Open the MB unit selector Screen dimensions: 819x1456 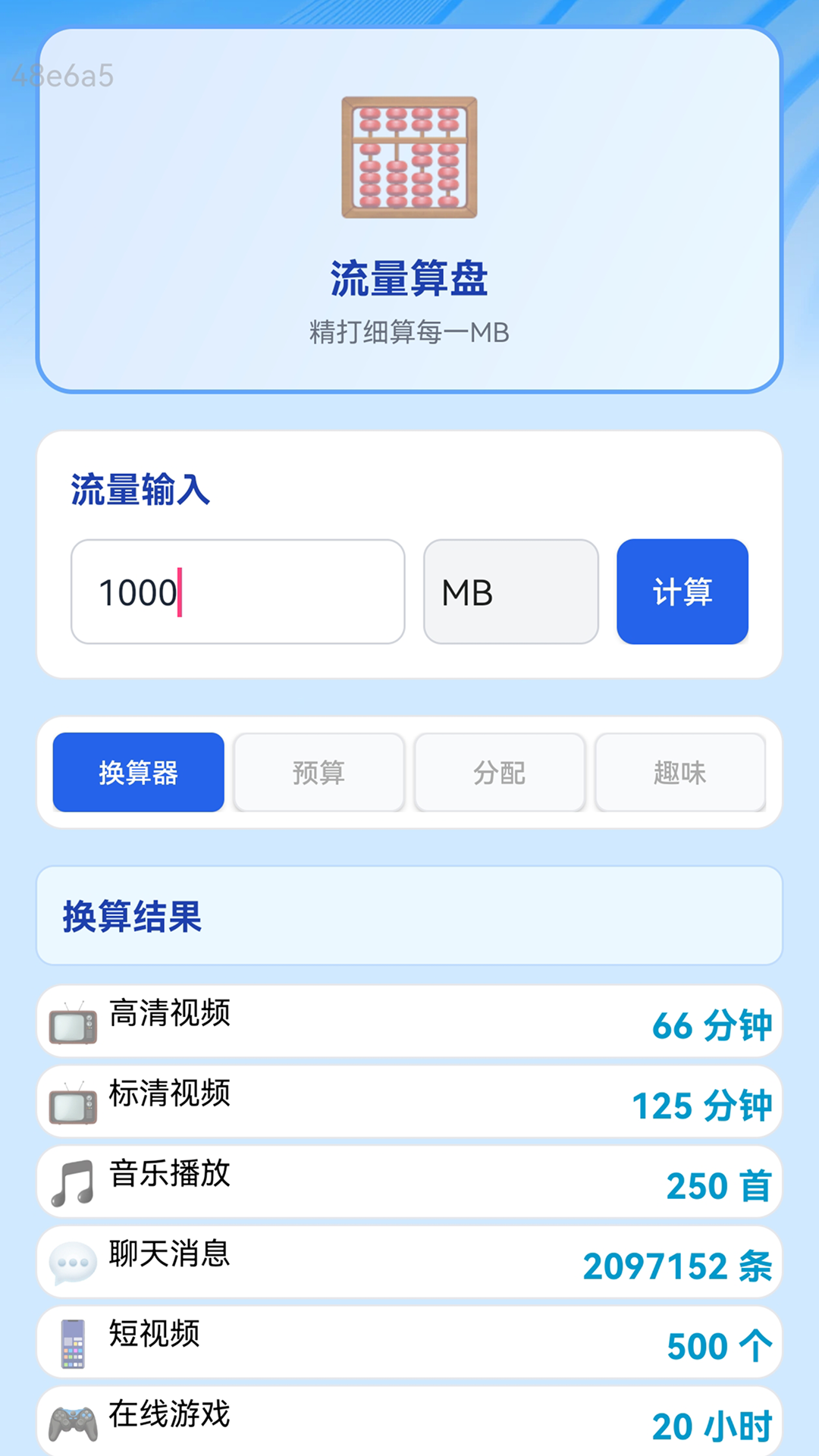(x=510, y=591)
